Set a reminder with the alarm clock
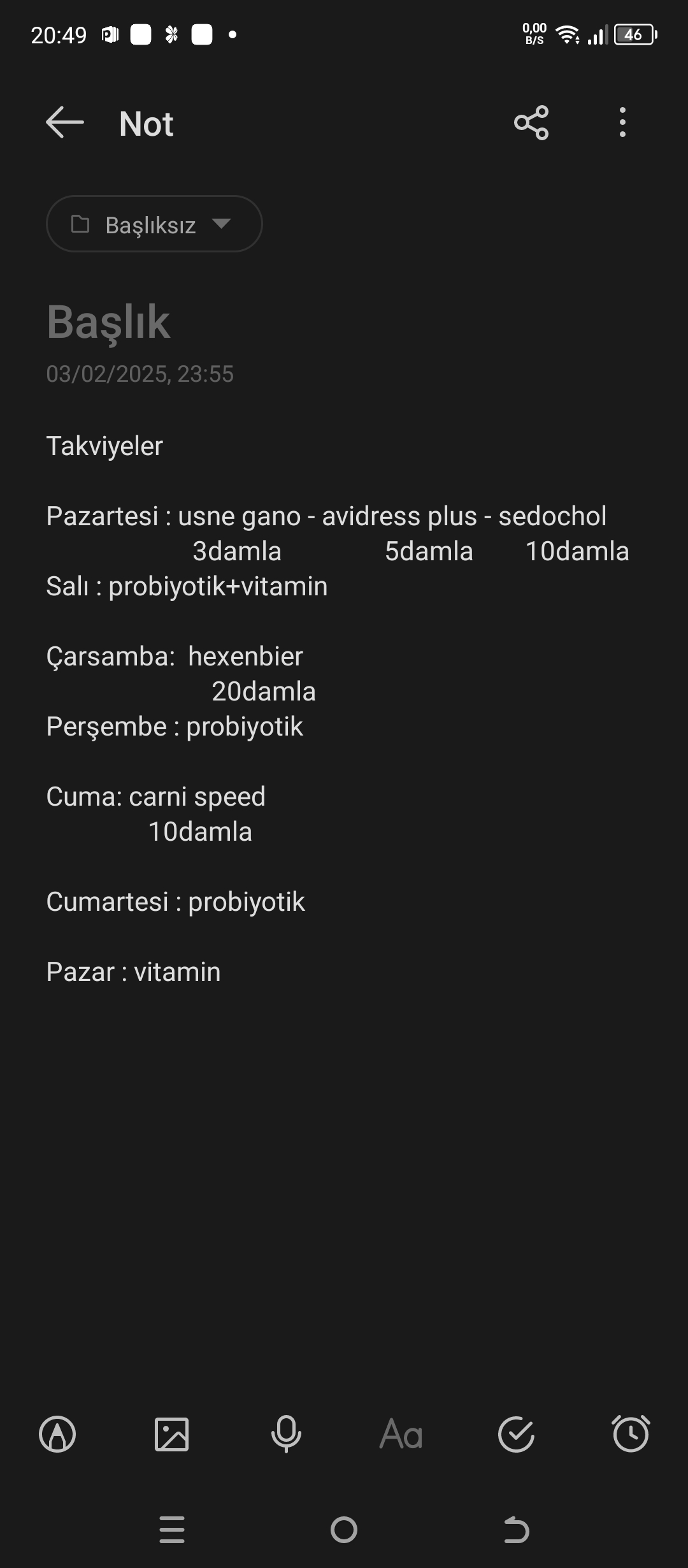688x1568 pixels. click(631, 1434)
